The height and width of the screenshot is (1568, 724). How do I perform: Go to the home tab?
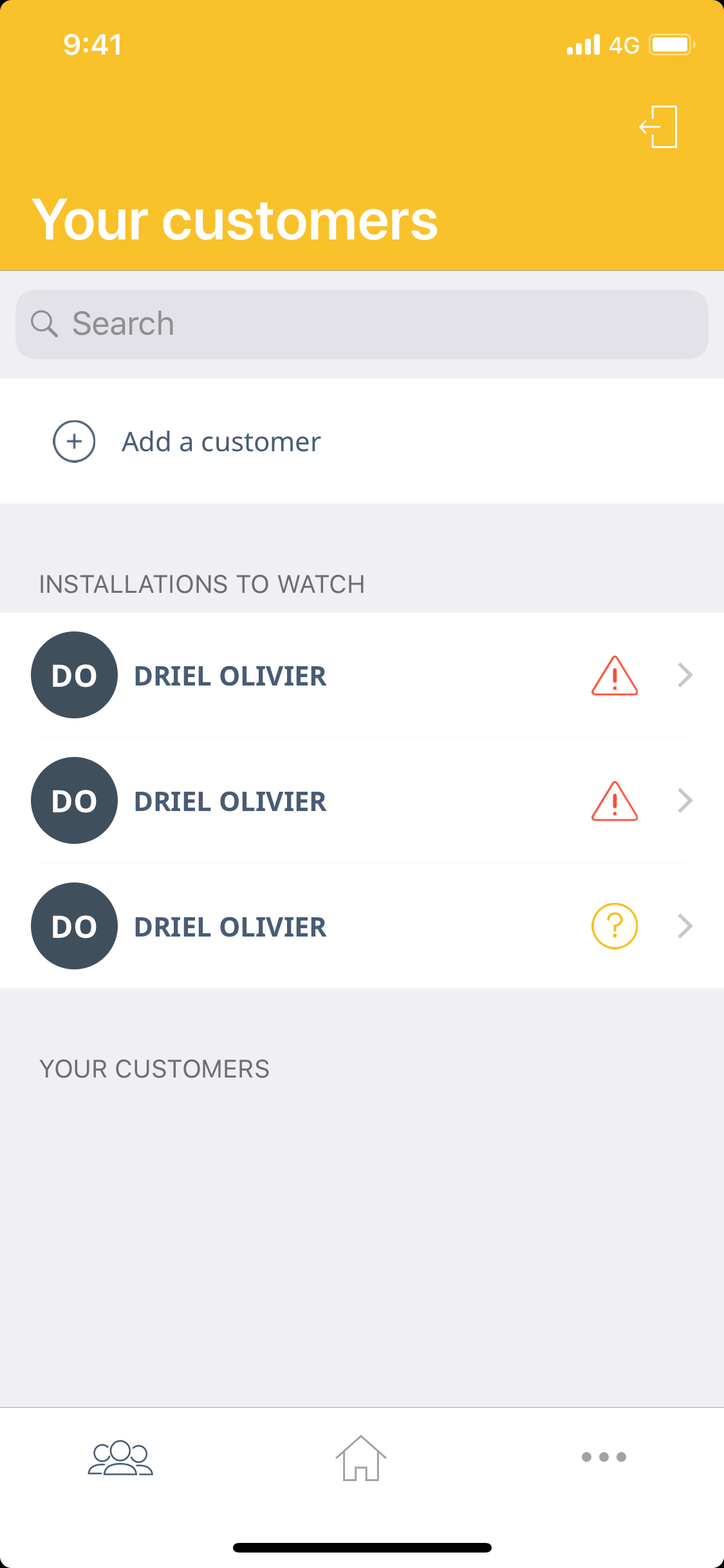[361, 1458]
